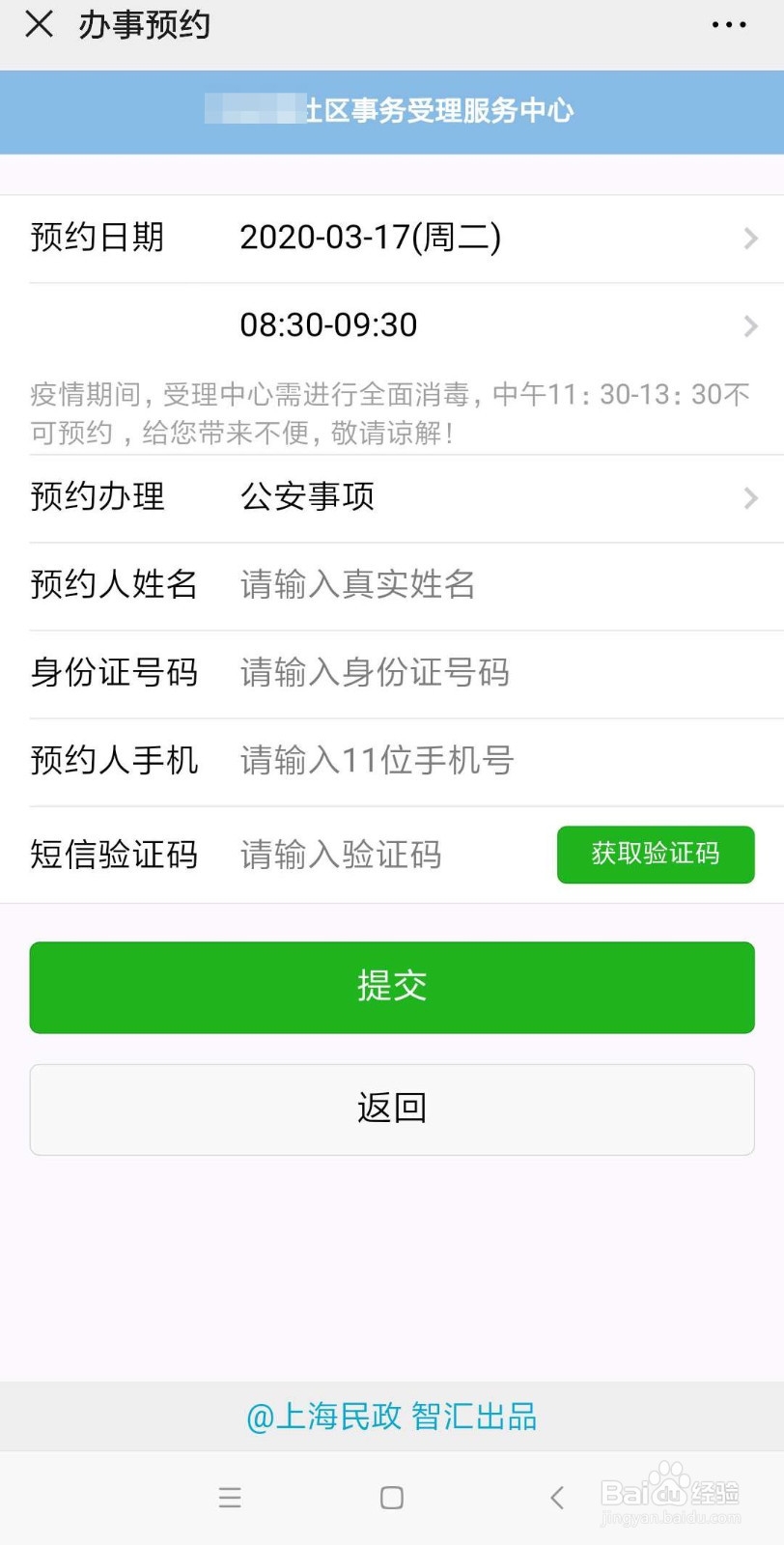The image size is (784, 1545).
Task: Tap the Android recent apps button
Action: 230,1498
